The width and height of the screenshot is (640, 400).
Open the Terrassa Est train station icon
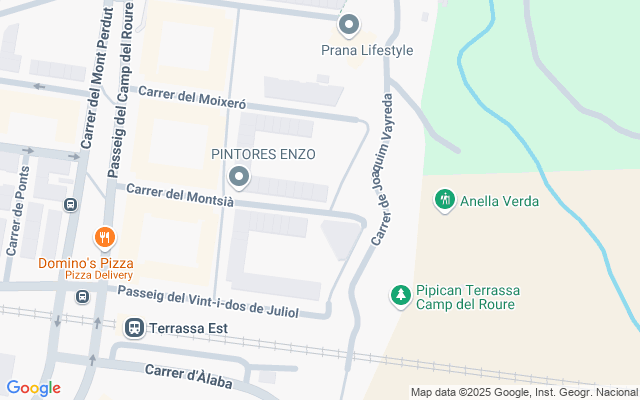133,328
